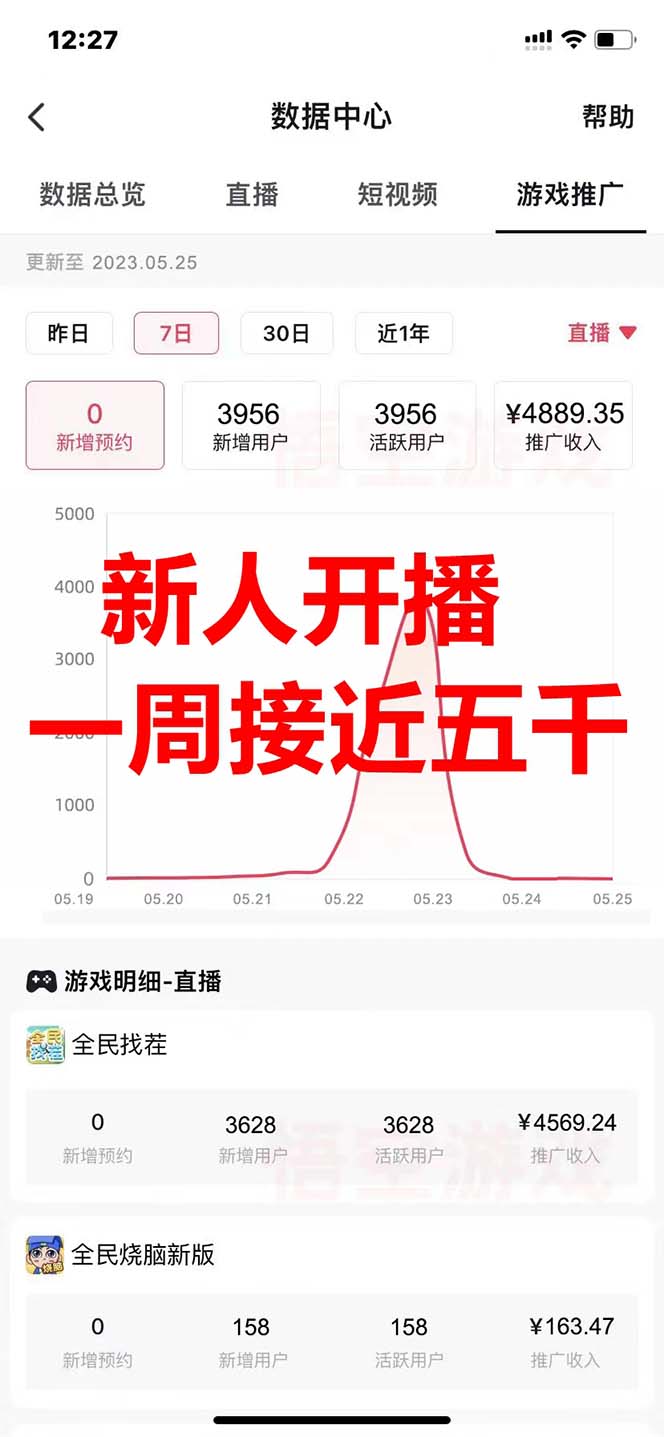Image resolution: width=664 pixels, height=1437 pixels.
Task: Switch to the 数据总览 tab
Action: tap(92, 194)
